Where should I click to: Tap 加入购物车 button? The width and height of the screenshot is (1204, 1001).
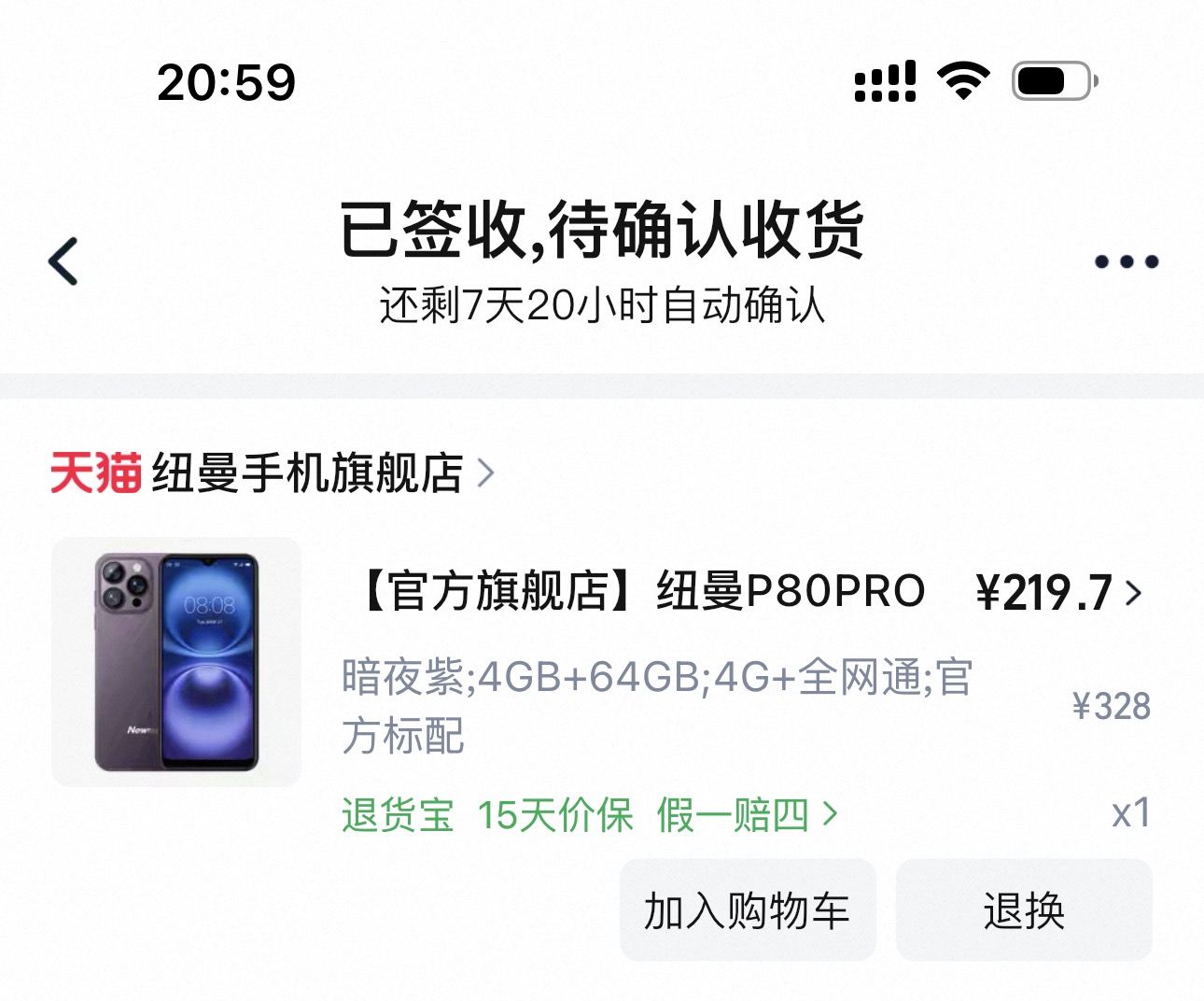747,910
